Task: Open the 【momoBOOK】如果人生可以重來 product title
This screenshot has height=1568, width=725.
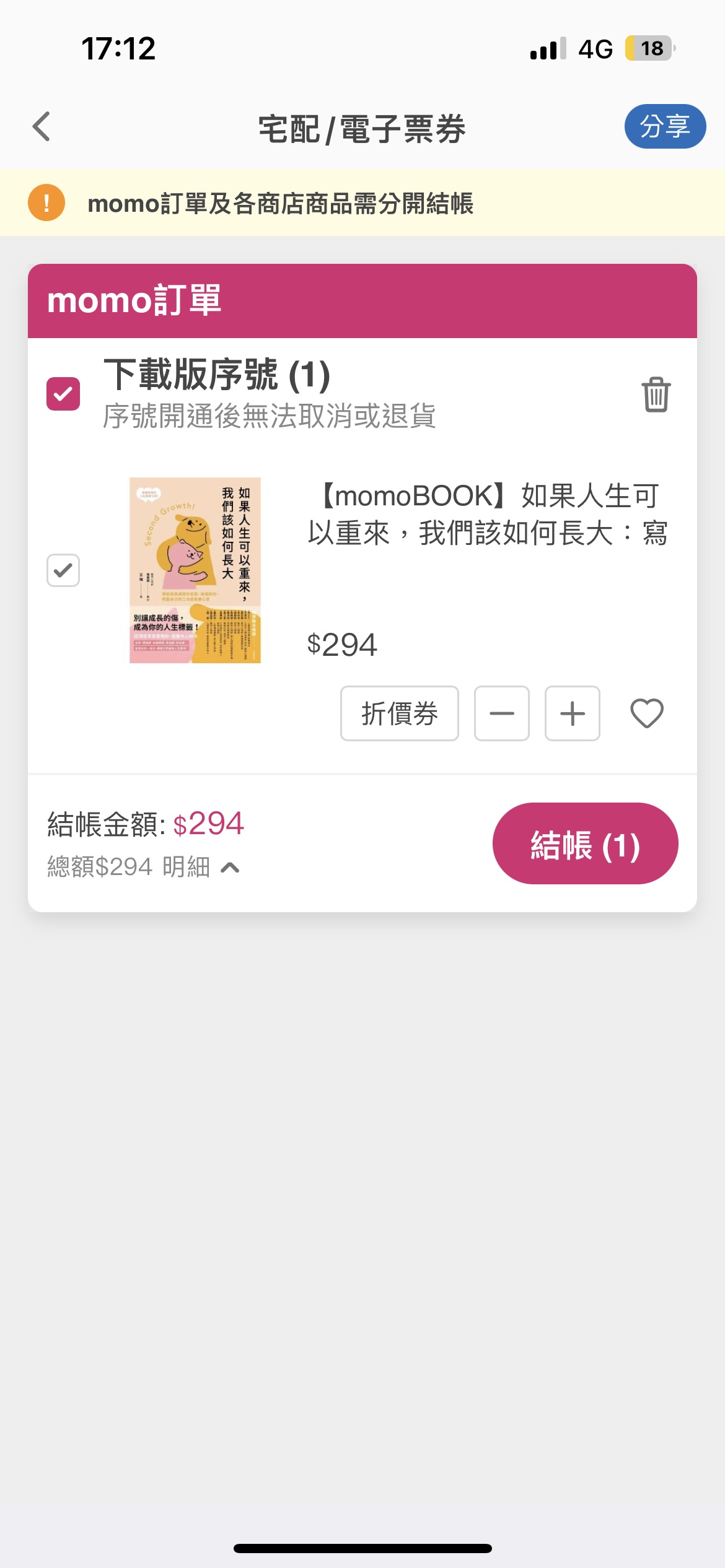Action: pyautogui.click(x=487, y=514)
